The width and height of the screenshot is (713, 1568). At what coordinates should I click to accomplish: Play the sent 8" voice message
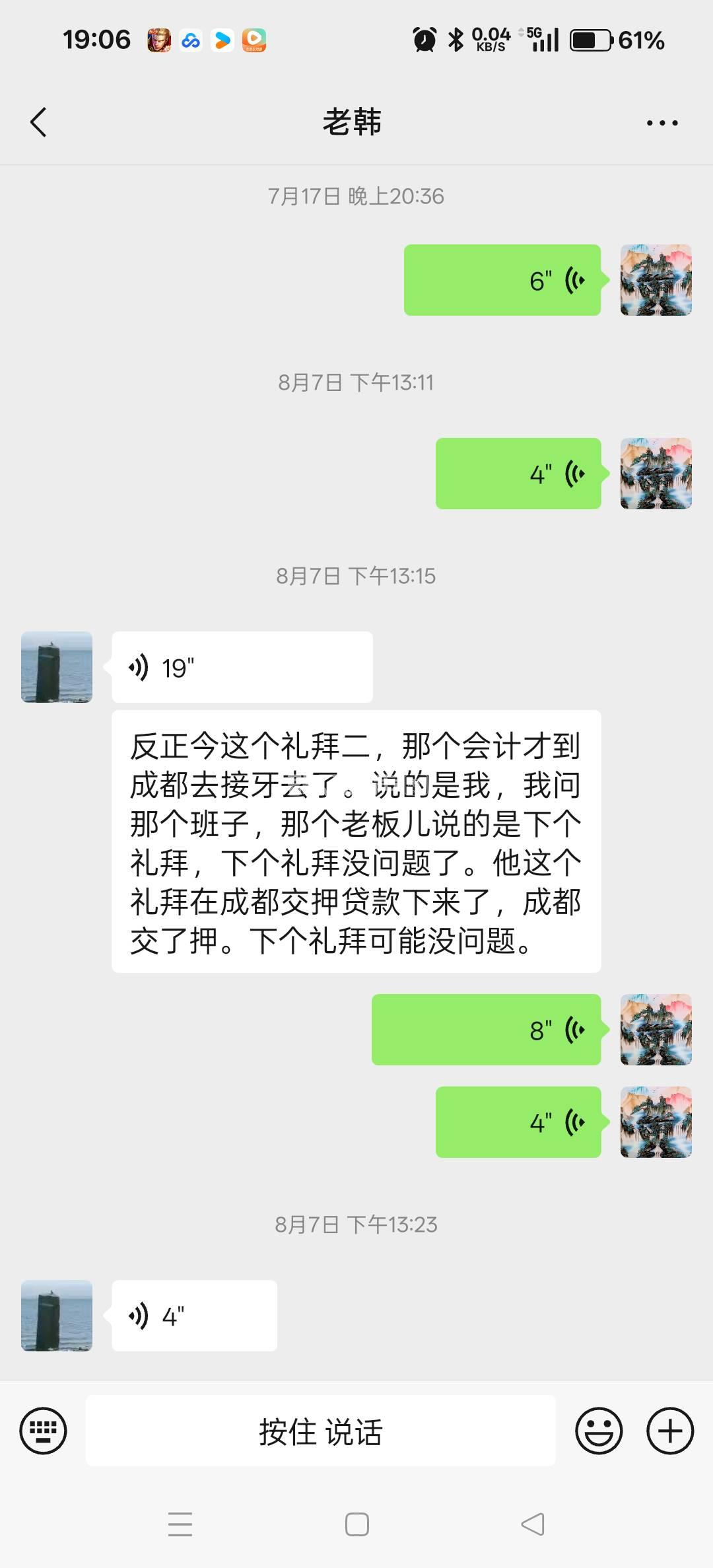tap(486, 1030)
